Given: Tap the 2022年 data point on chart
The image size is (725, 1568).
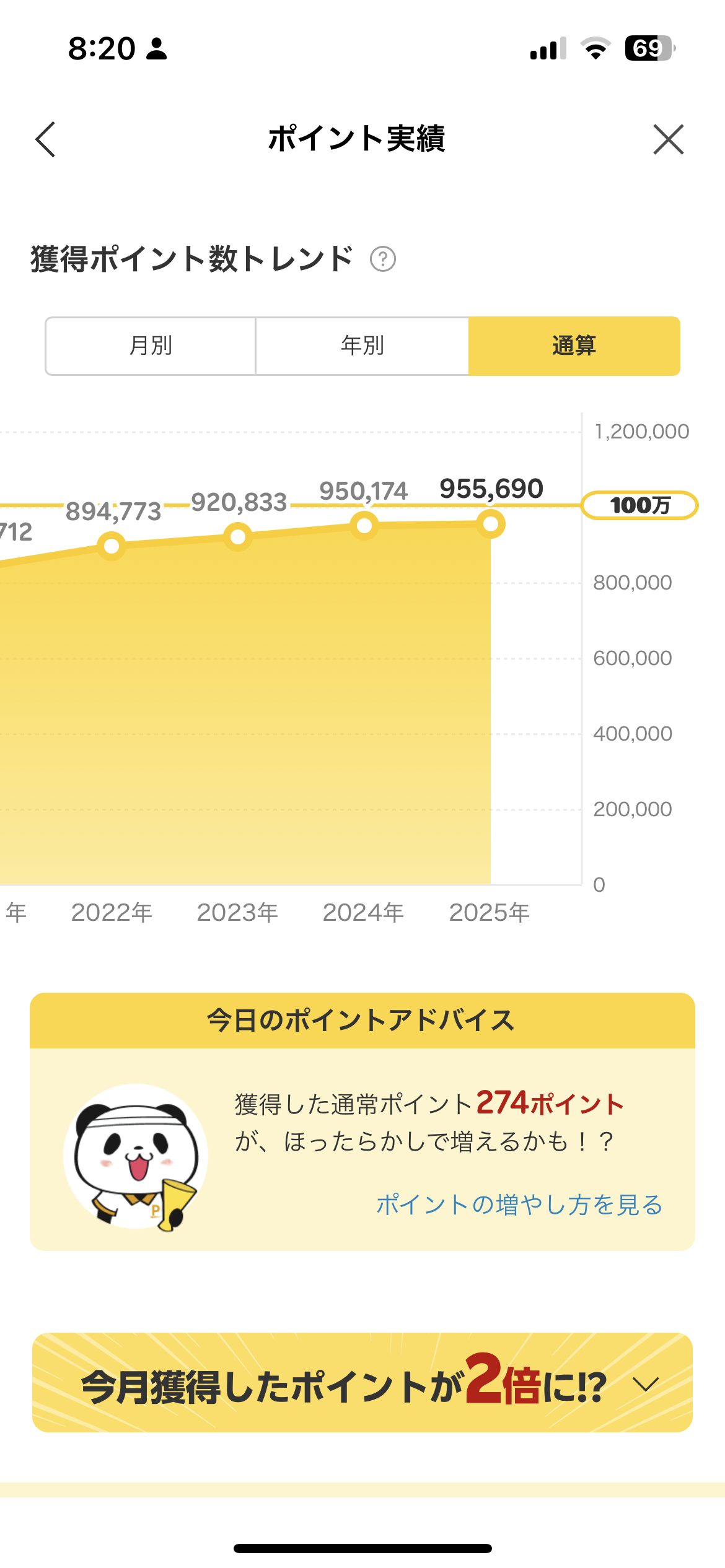Looking at the screenshot, I should (x=112, y=546).
